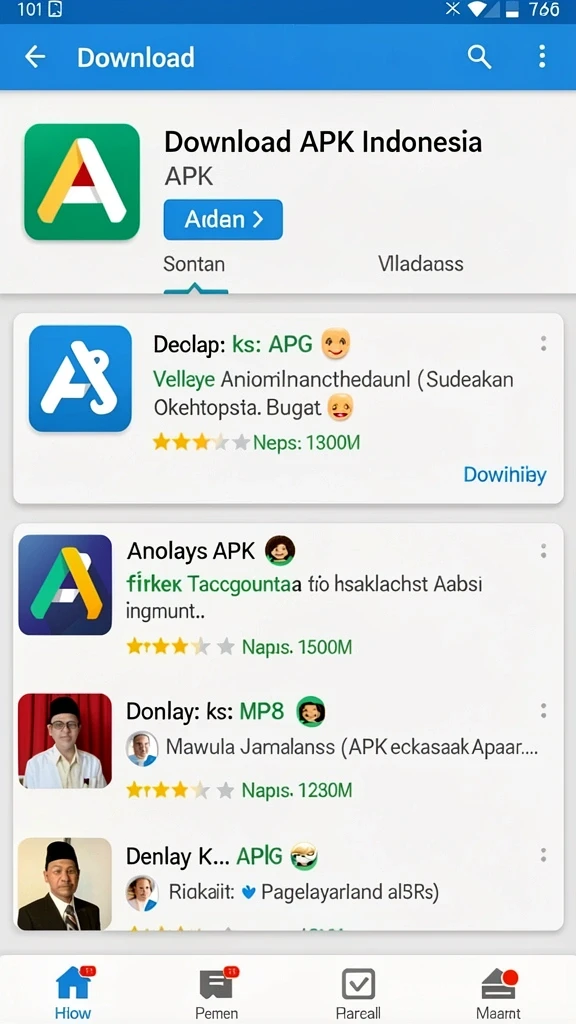This screenshot has width=576, height=1024.
Task: Go to the Hlow home tab
Action: (x=73, y=992)
